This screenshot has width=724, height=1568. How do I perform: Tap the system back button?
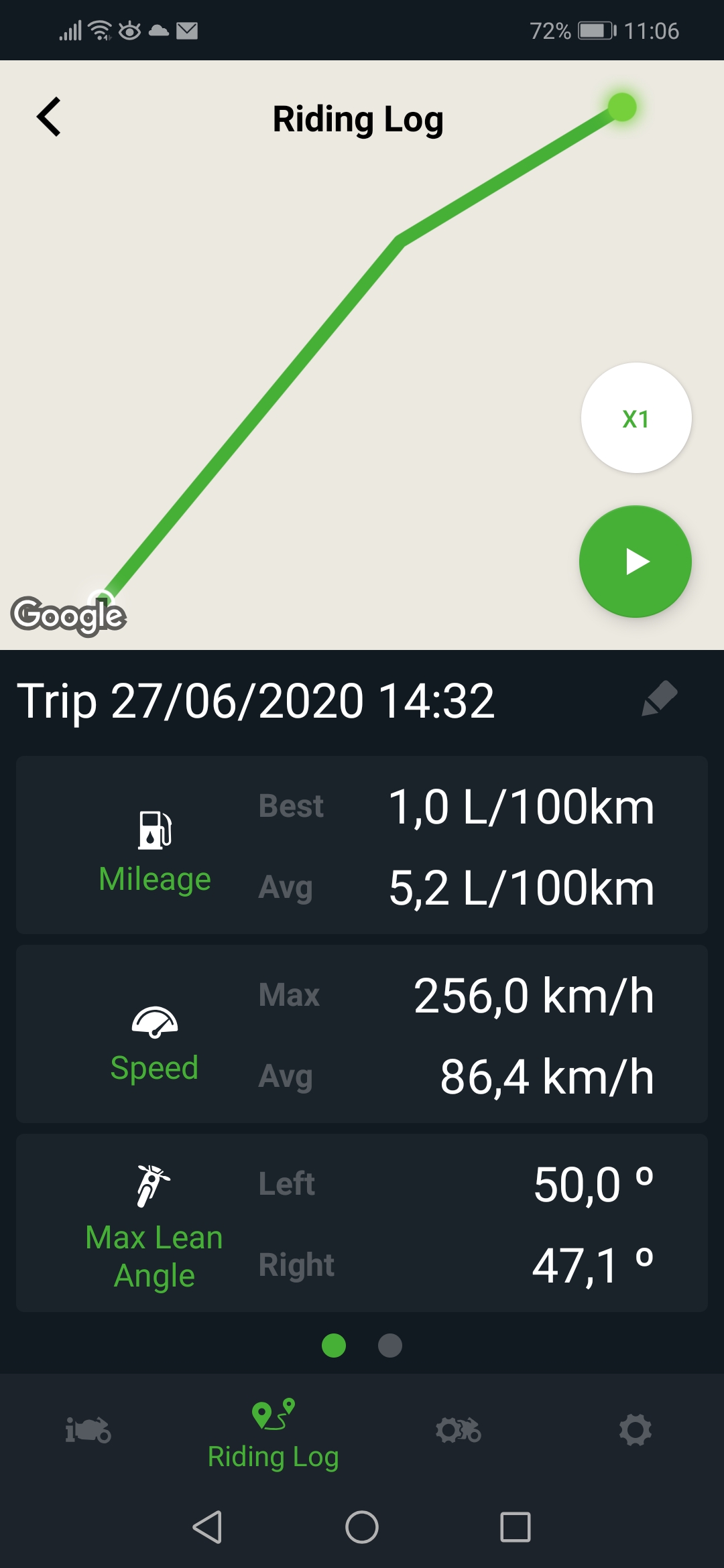click(208, 1527)
